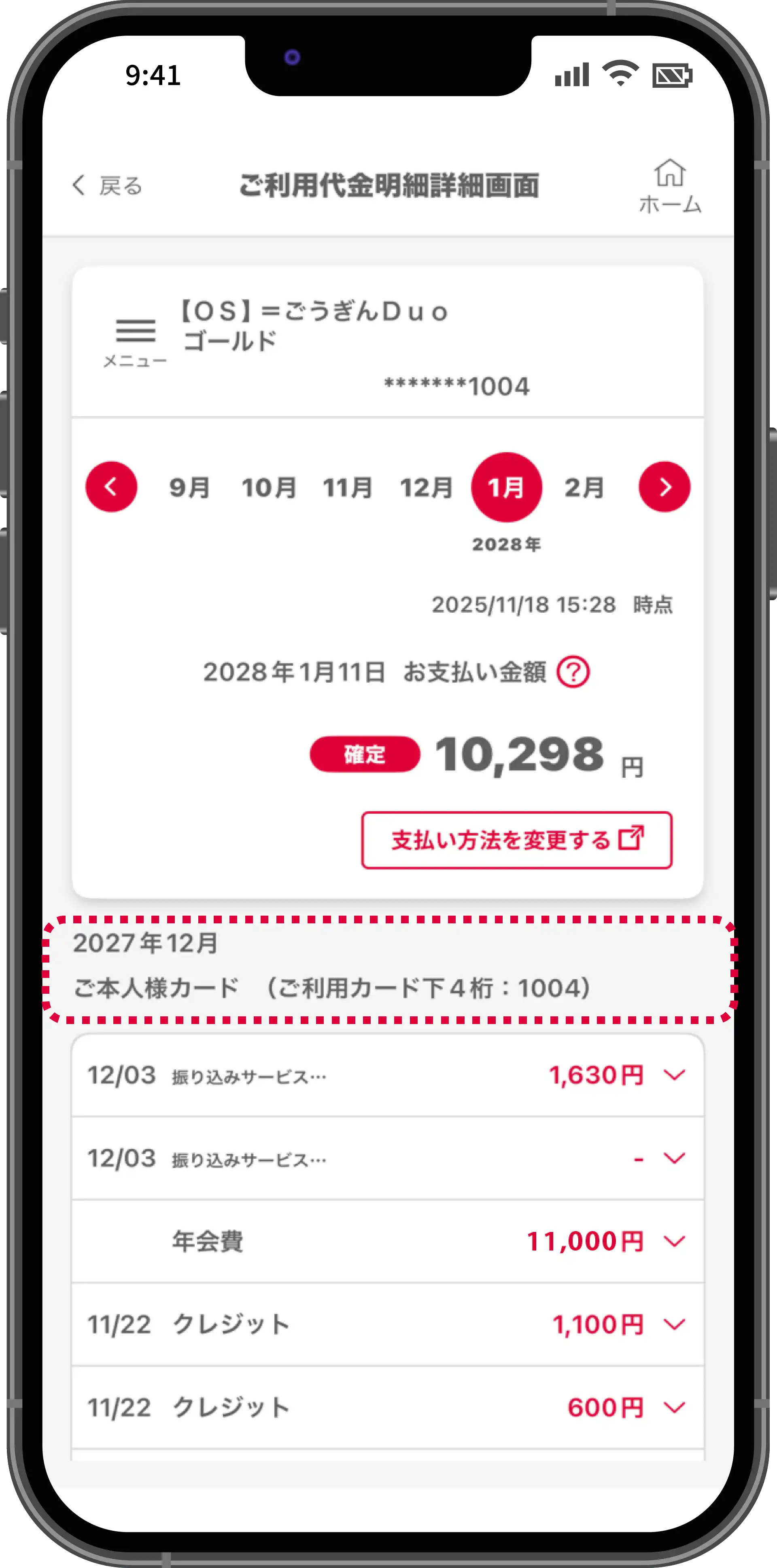The width and height of the screenshot is (777, 1568).
Task: Open the help icon beside お支払い金額
Action: 573,672
